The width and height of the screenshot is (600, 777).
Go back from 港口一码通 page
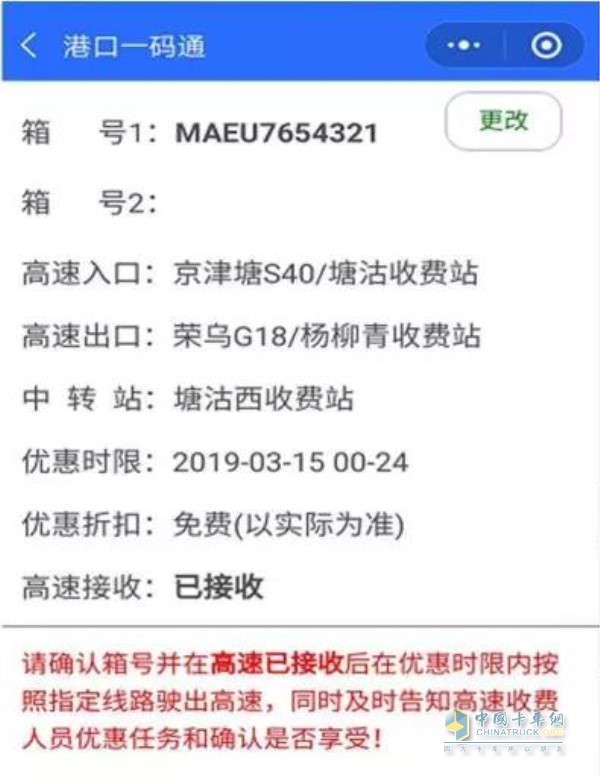pyautogui.click(x=30, y=45)
